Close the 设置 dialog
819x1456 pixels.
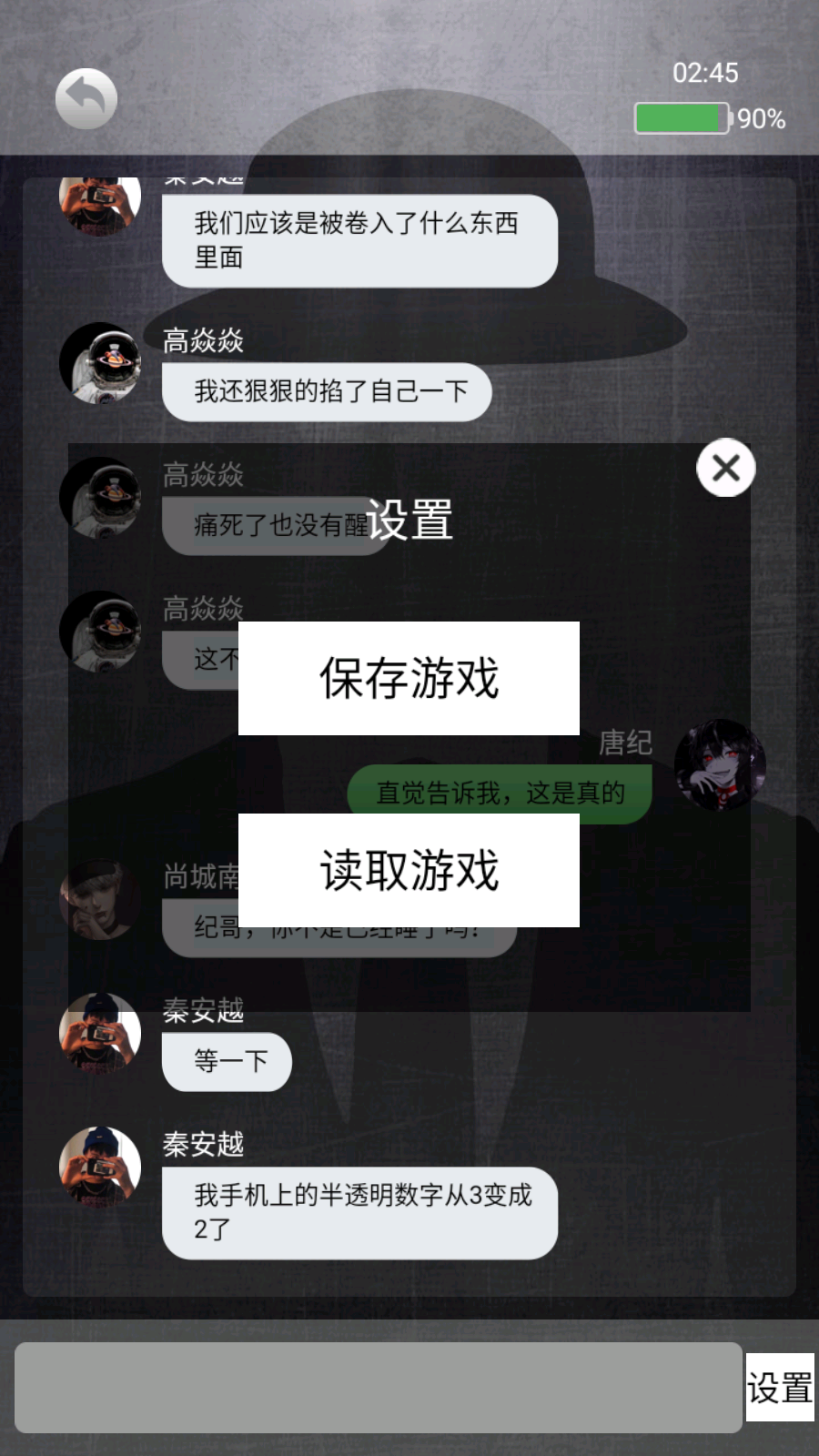(x=725, y=468)
